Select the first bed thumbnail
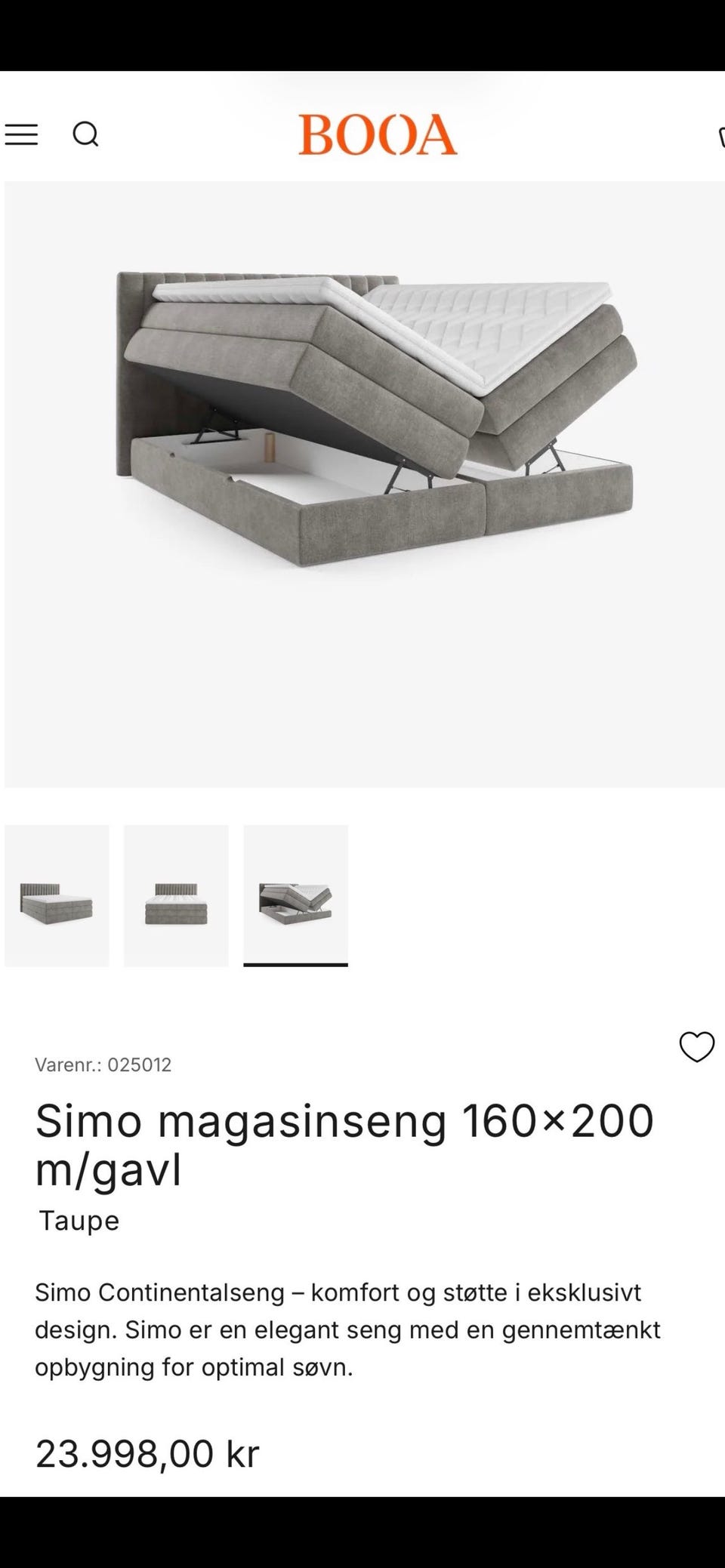The height and width of the screenshot is (1568, 725). pos(57,895)
